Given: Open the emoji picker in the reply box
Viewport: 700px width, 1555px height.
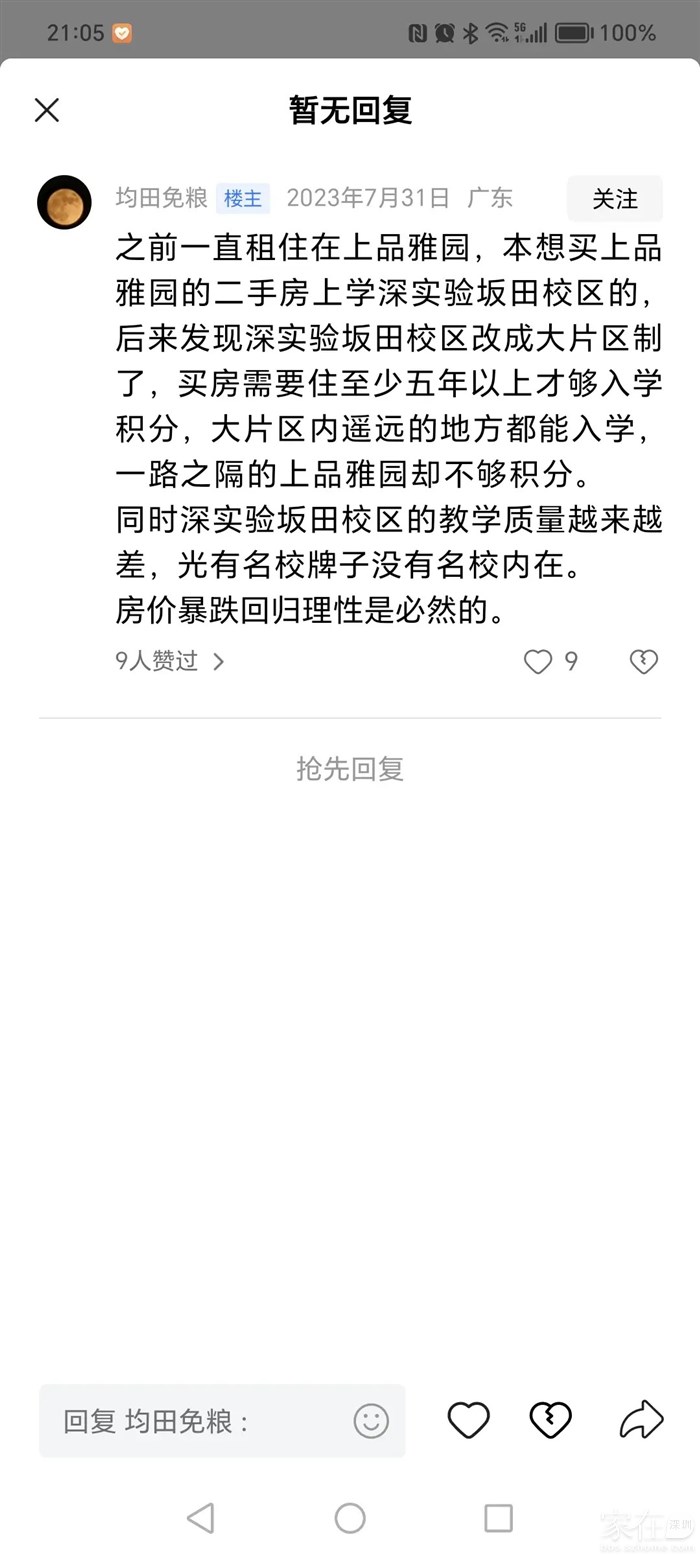Looking at the screenshot, I should pyautogui.click(x=371, y=1421).
